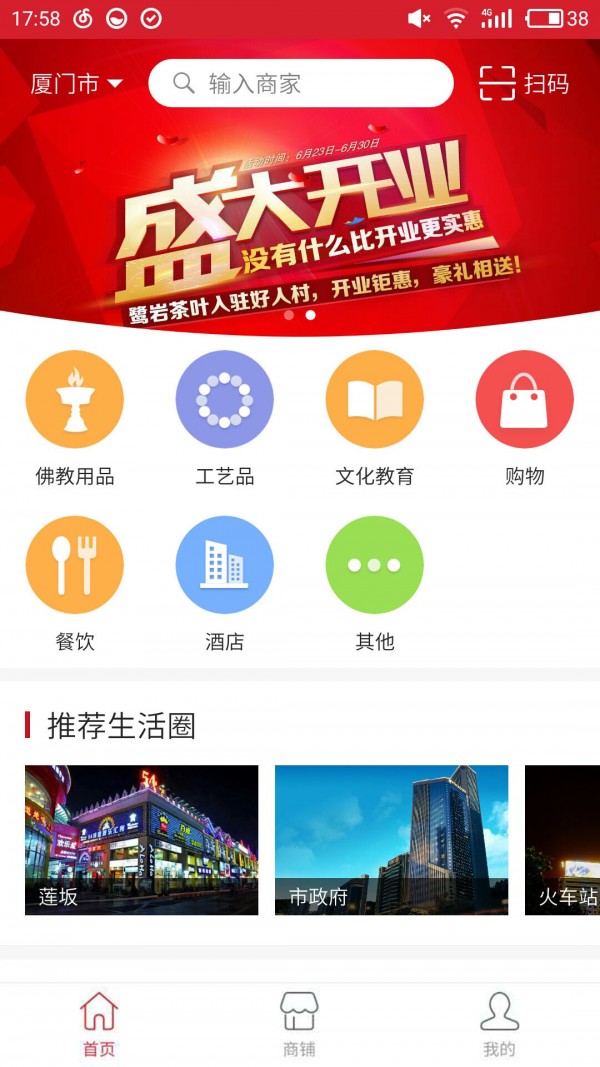Tap the 输入商家 search box
The width and height of the screenshot is (600, 1067).
coord(300,84)
